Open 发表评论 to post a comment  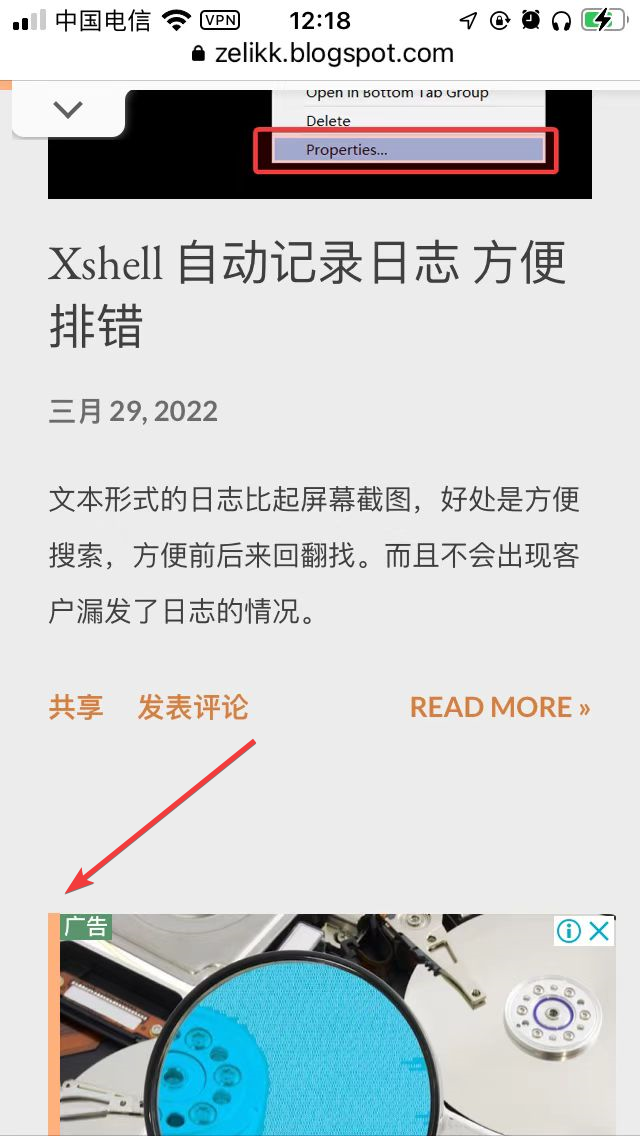193,707
